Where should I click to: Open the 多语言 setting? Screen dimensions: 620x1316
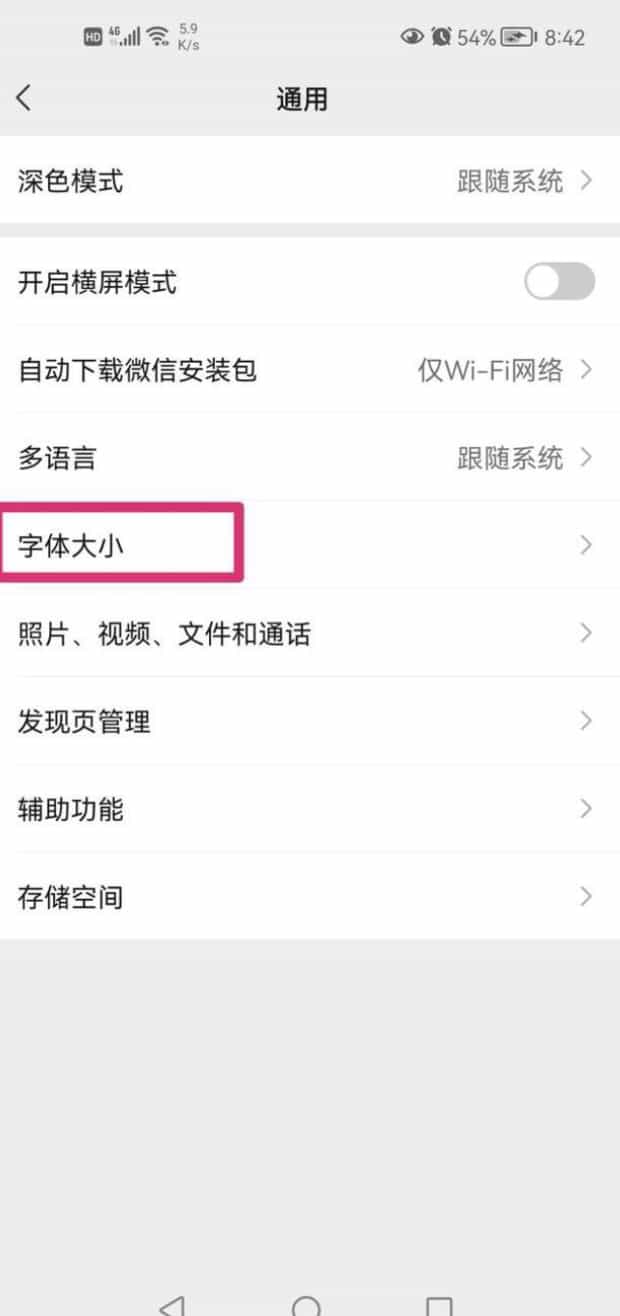(x=310, y=458)
